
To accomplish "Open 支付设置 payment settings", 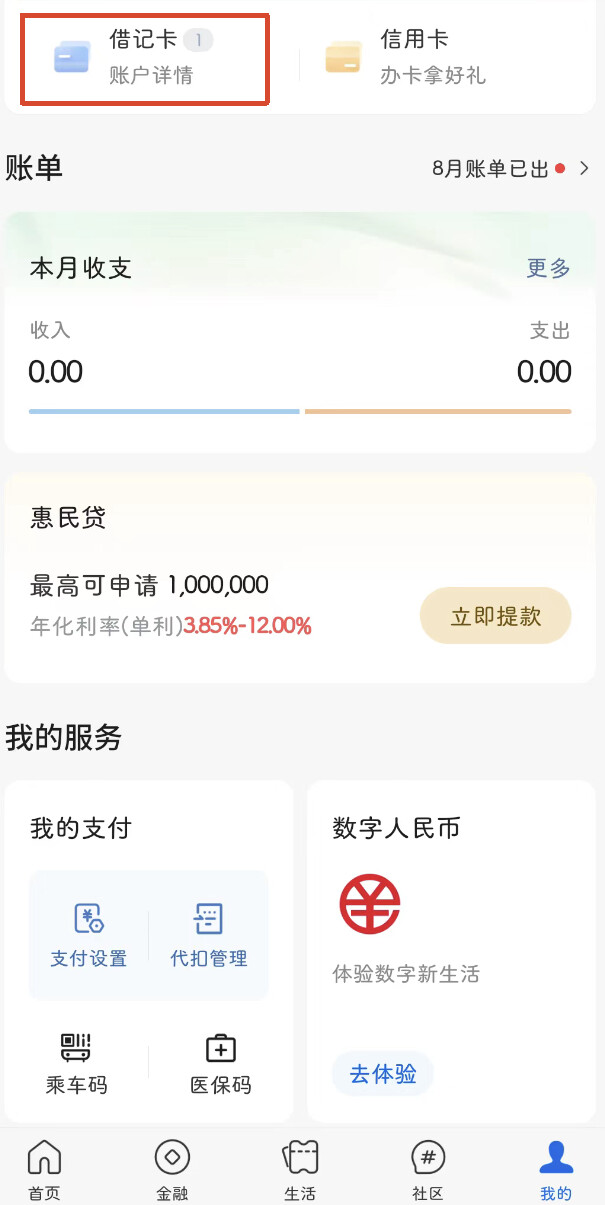I will point(89,934).
